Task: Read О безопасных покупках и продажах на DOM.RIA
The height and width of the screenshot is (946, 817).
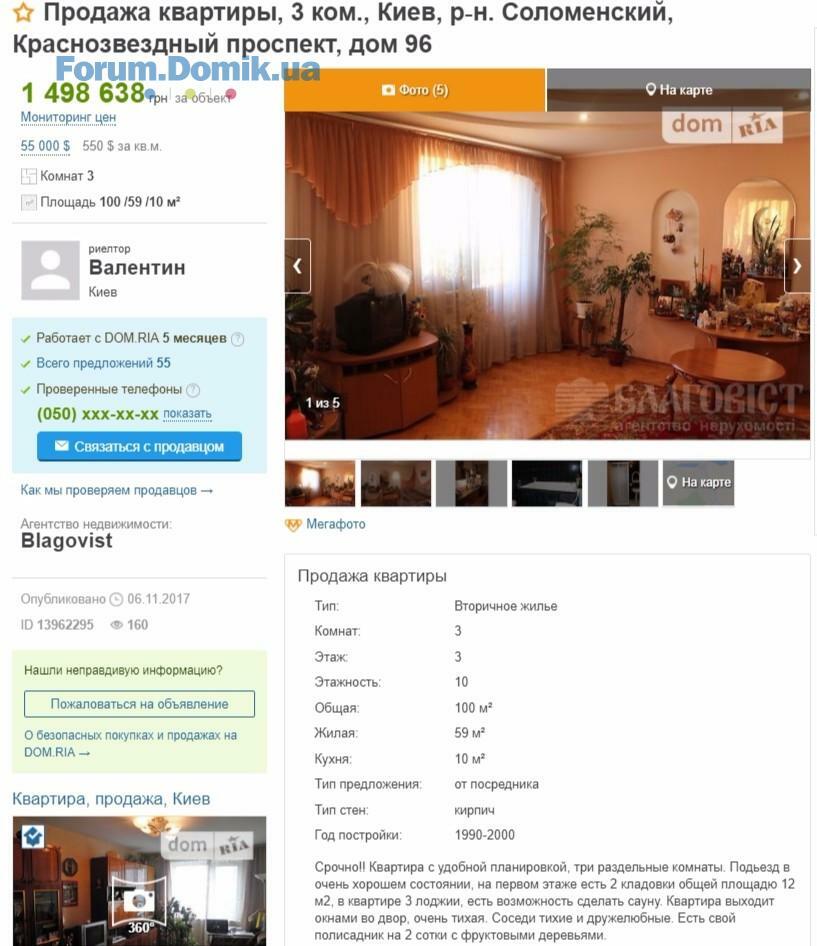Action: point(130,743)
